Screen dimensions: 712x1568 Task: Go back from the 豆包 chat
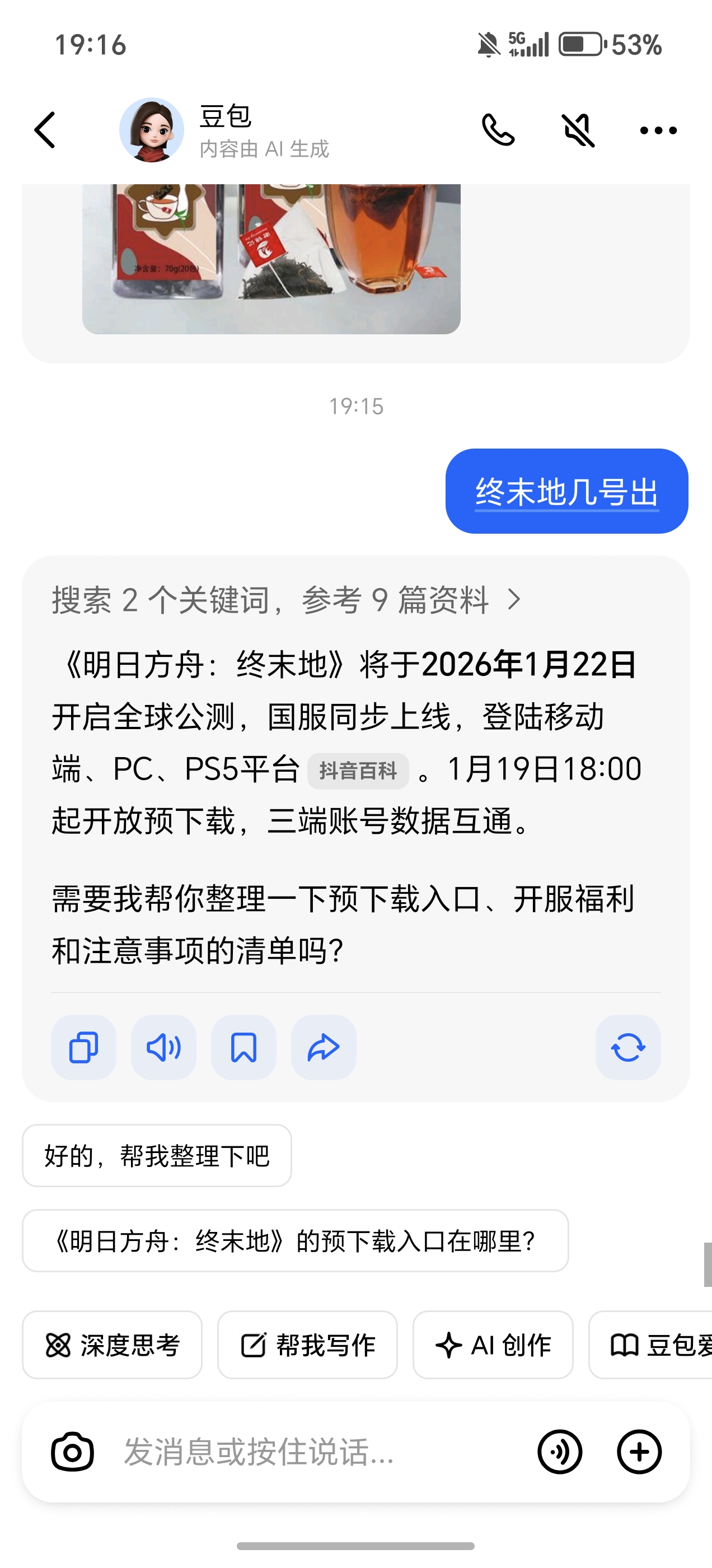[x=45, y=130]
